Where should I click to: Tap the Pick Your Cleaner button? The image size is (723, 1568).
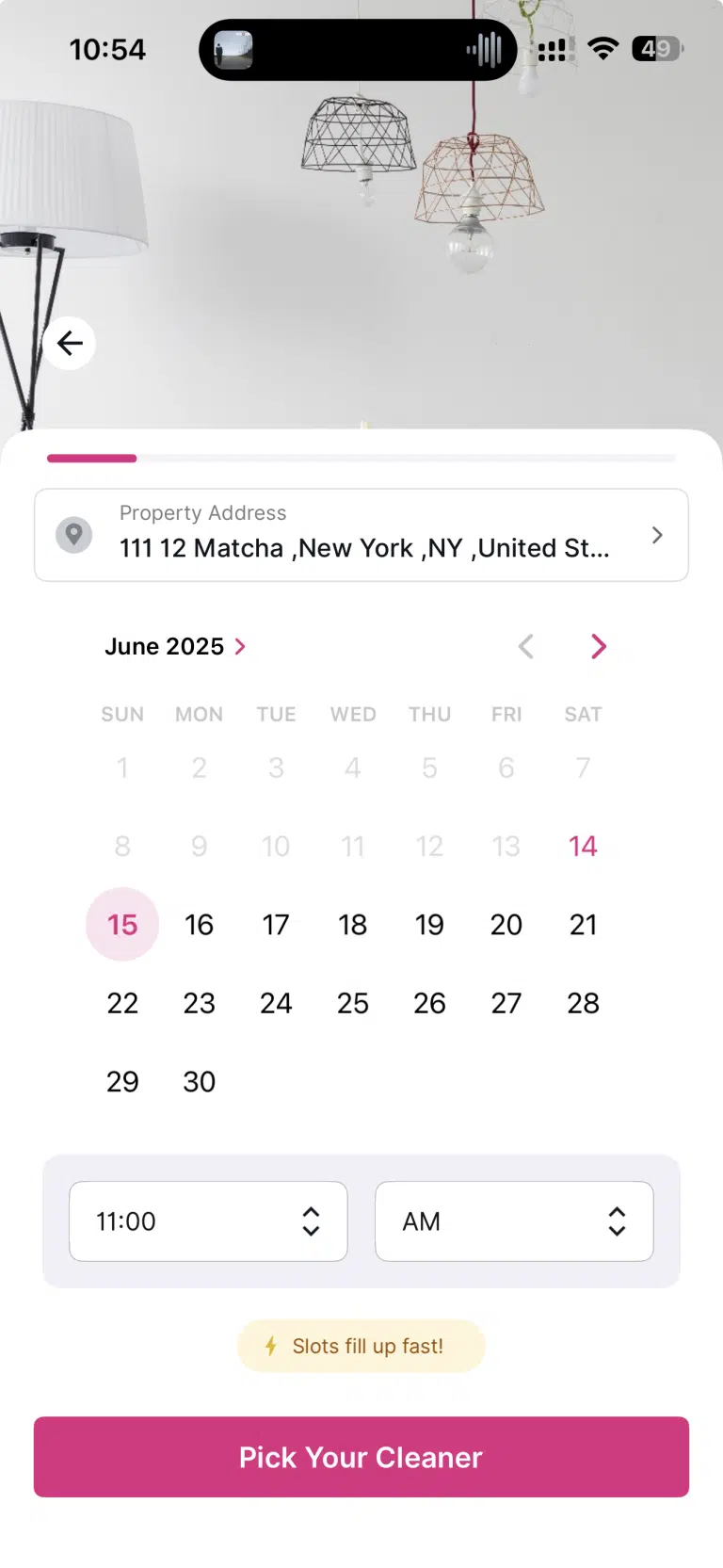(x=361, y=1457)
